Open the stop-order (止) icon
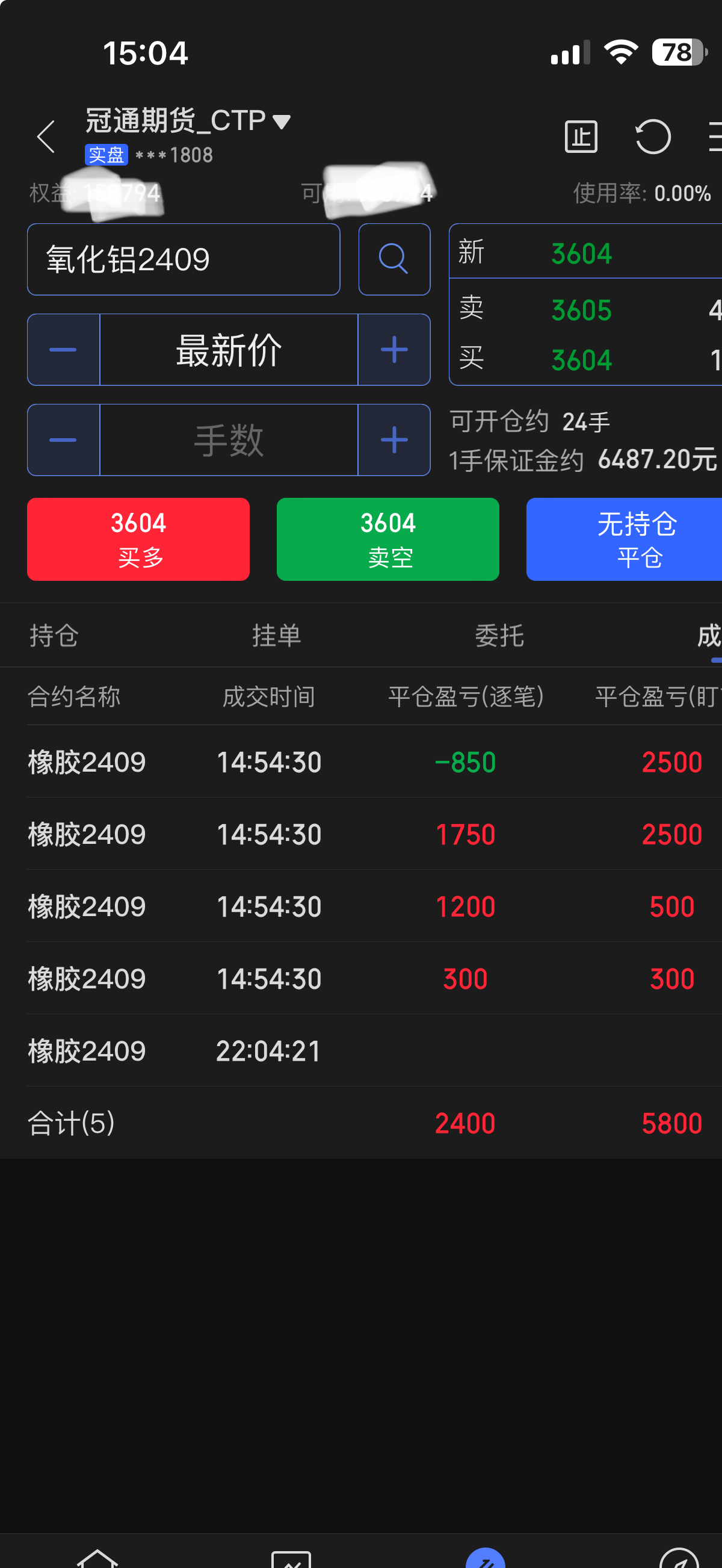This screenshot has width=722, height=1568. [x=580, y=137]
